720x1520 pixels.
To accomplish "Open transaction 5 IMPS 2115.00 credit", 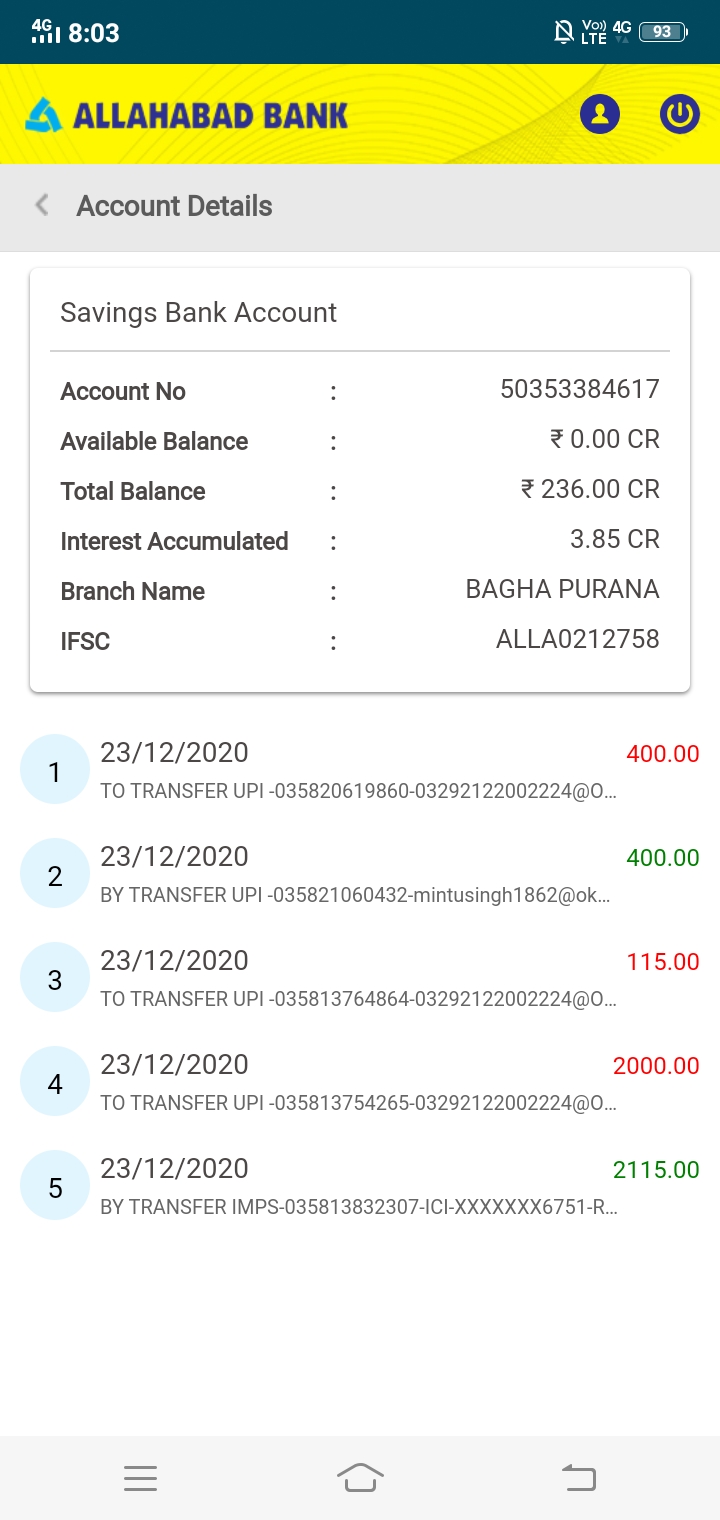I will tap(360, 1187).
